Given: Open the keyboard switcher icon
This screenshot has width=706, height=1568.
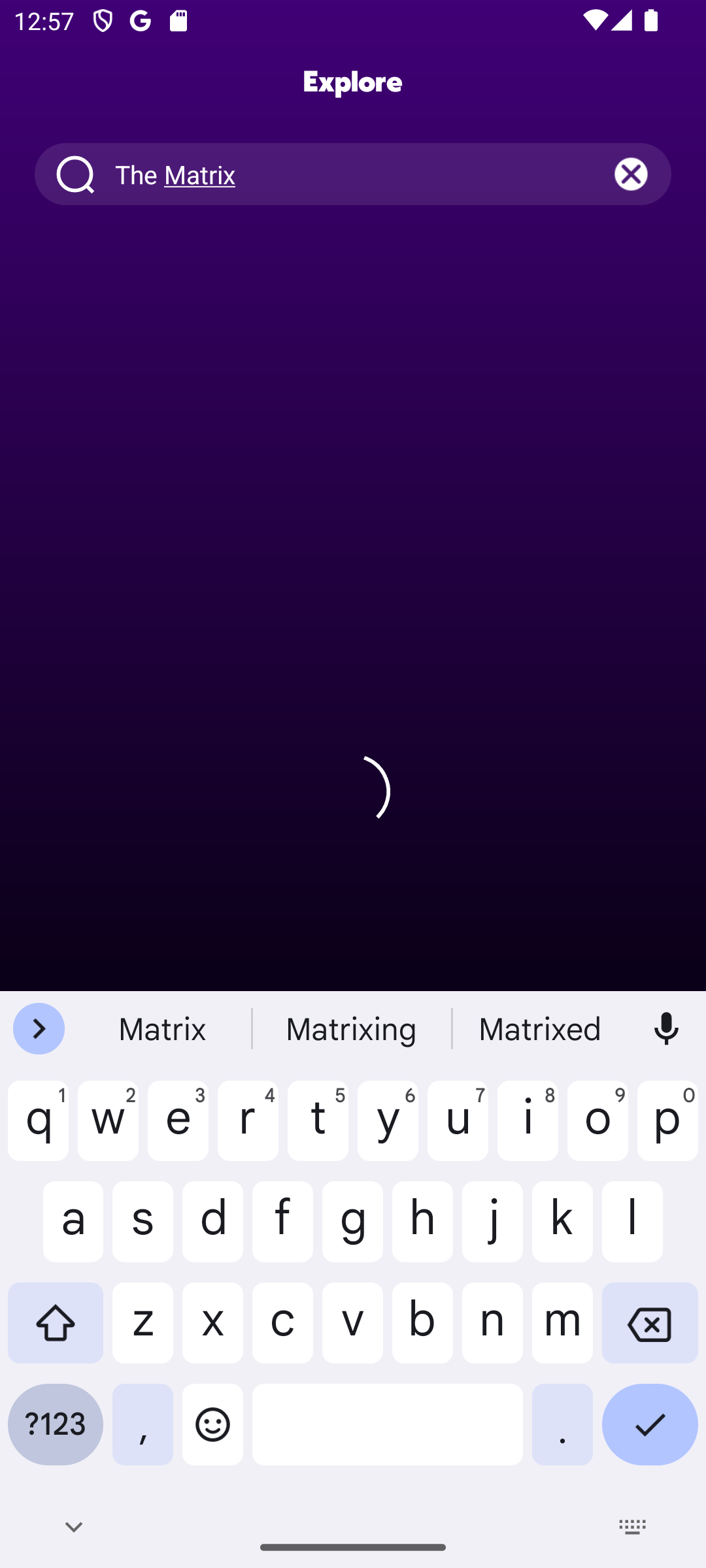Looking at the screenshot, I should [631, 1527].
